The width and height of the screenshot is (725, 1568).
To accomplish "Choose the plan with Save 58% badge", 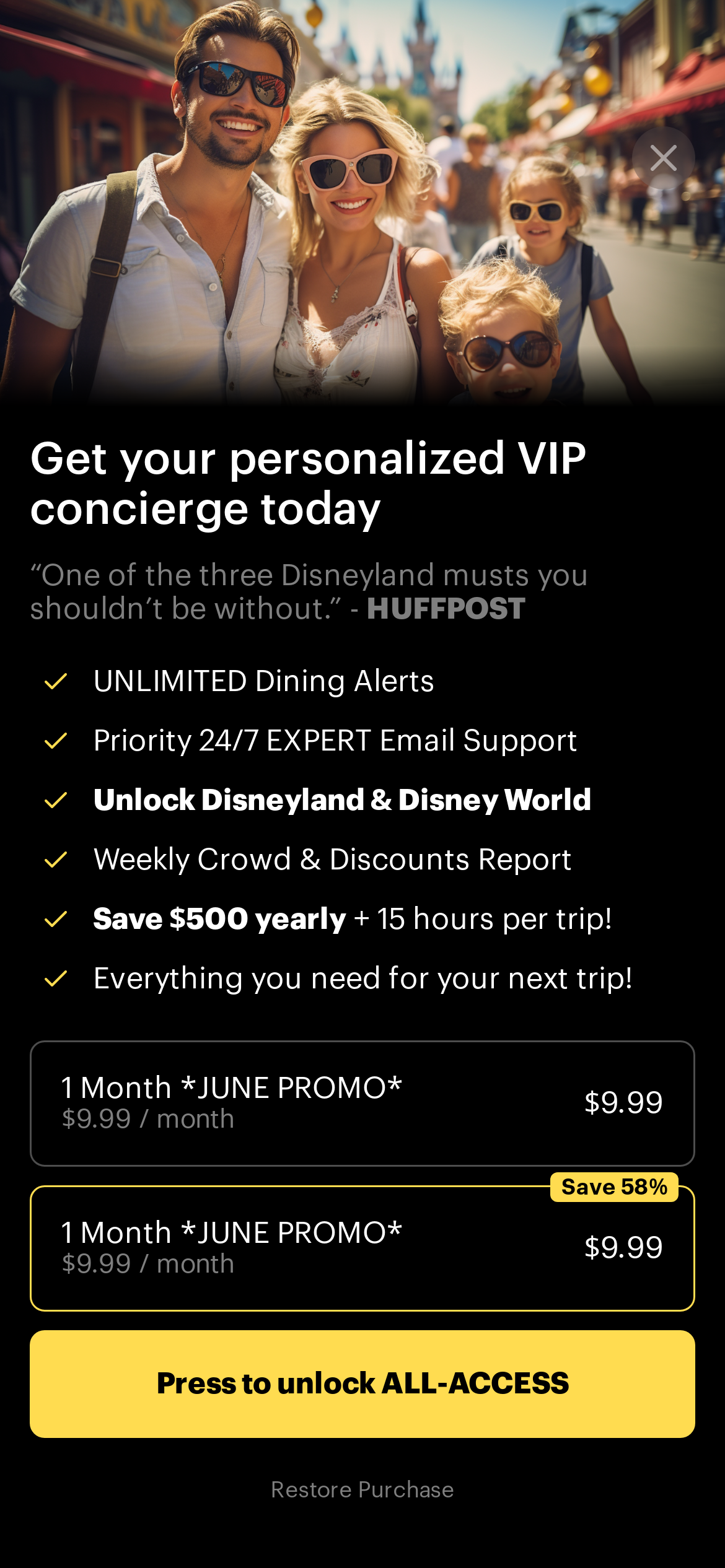I will (x=362, y=1248).
